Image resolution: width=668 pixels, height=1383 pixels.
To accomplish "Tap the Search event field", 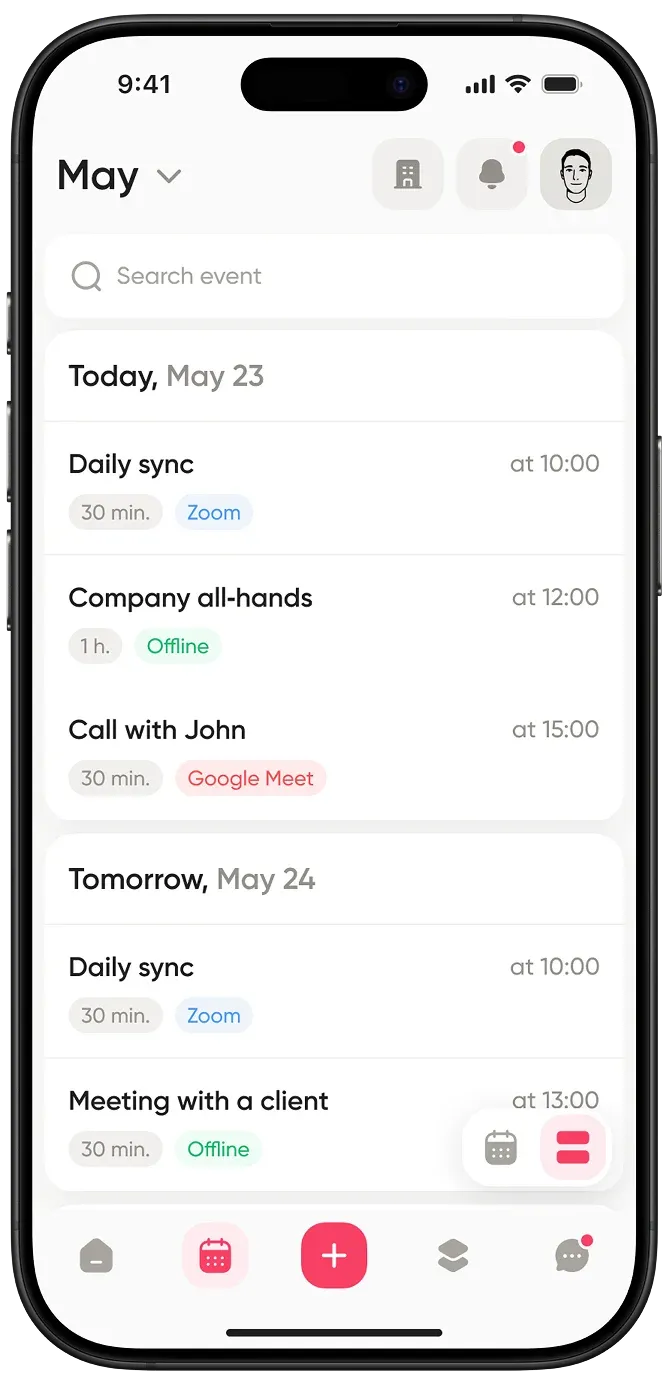I will click(x=334, y=276).
